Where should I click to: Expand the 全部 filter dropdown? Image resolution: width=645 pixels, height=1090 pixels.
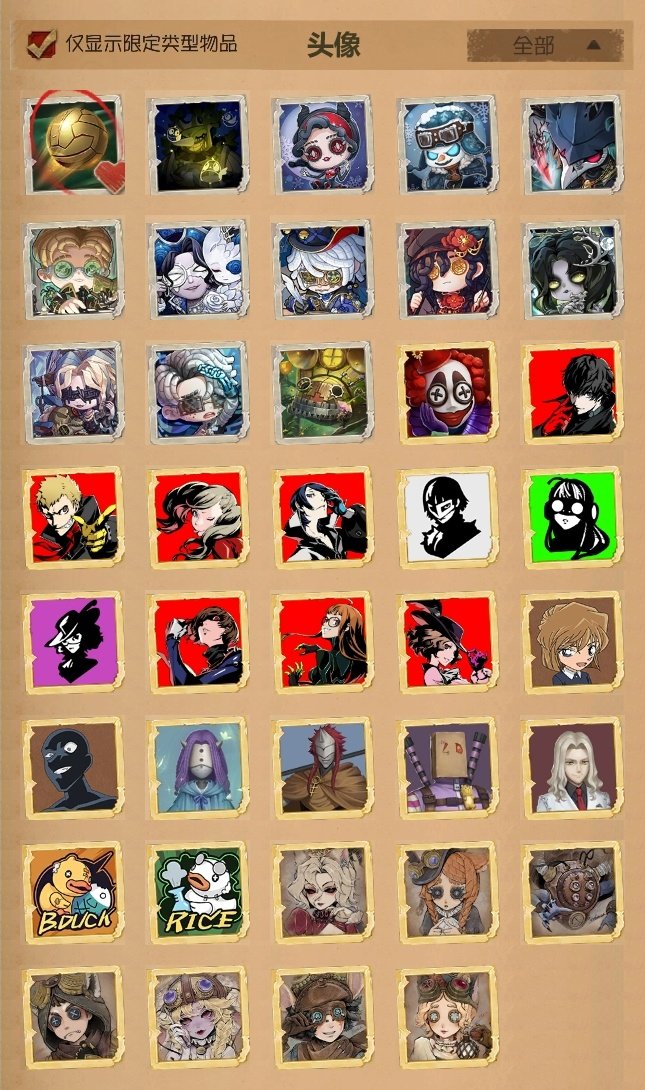tap(545, 45)
